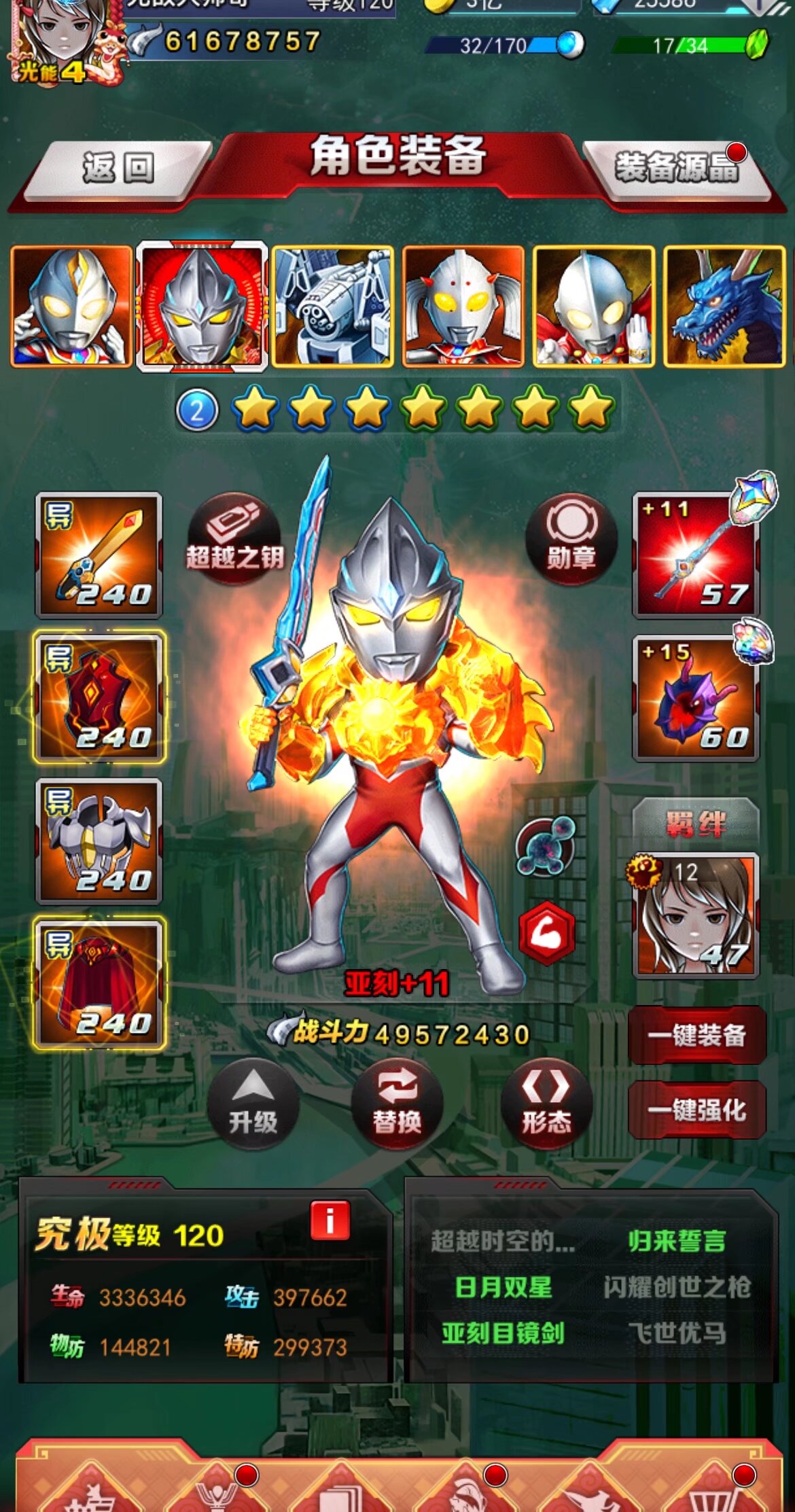Open the silver armor equipment slot
This screenshot has height=1512, width=795.
(x=99, y=841)
